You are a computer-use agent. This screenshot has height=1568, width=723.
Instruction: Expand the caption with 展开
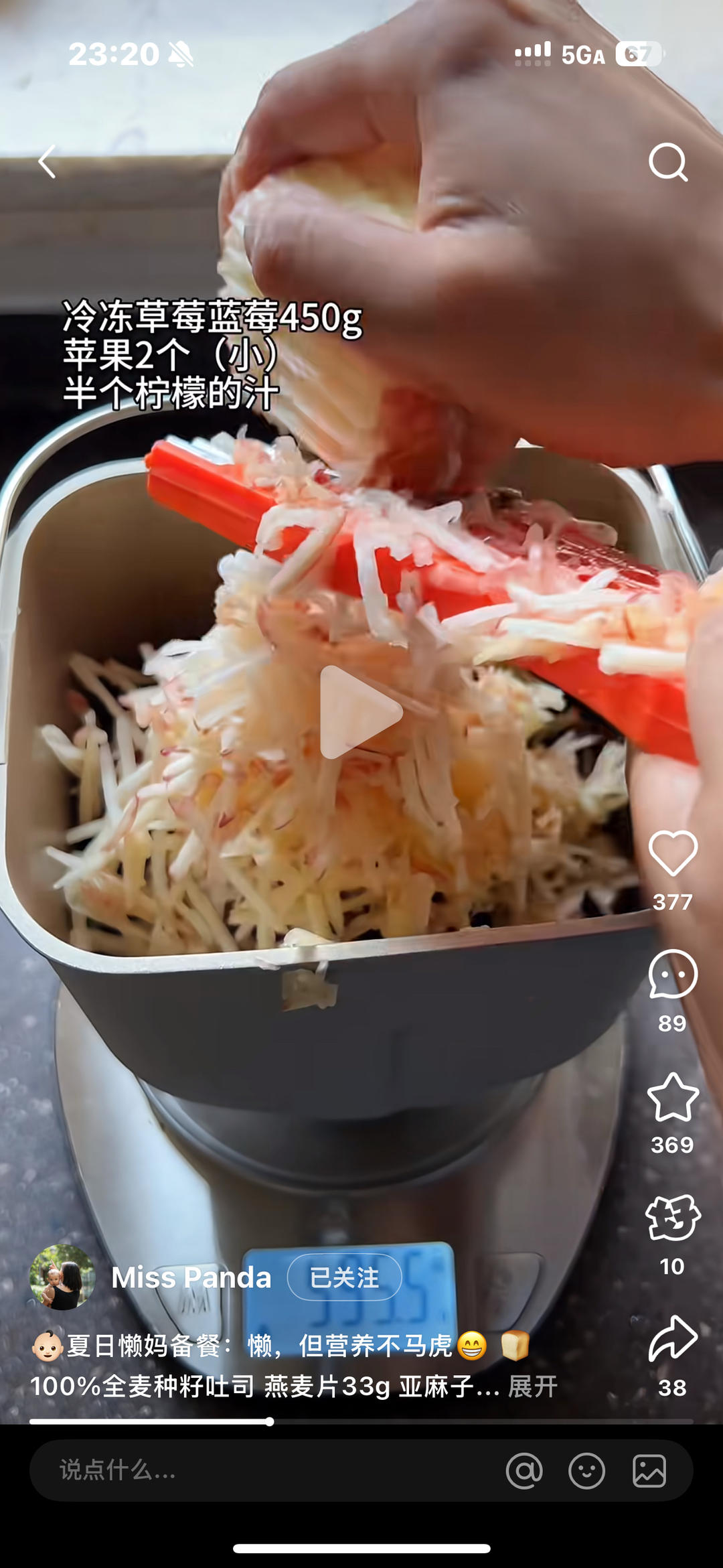[x=533, y=1386]
